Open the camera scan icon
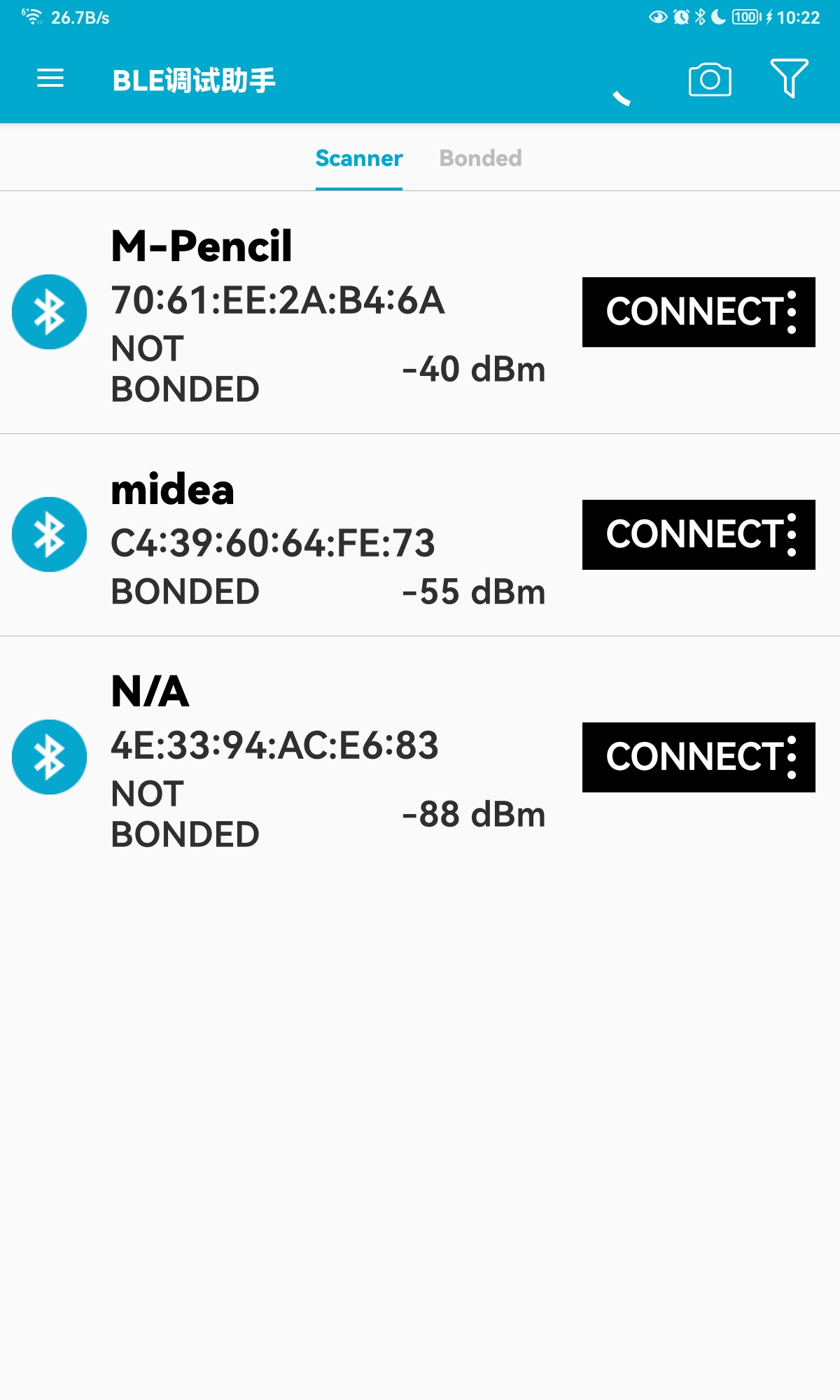 tap(710, 79)
